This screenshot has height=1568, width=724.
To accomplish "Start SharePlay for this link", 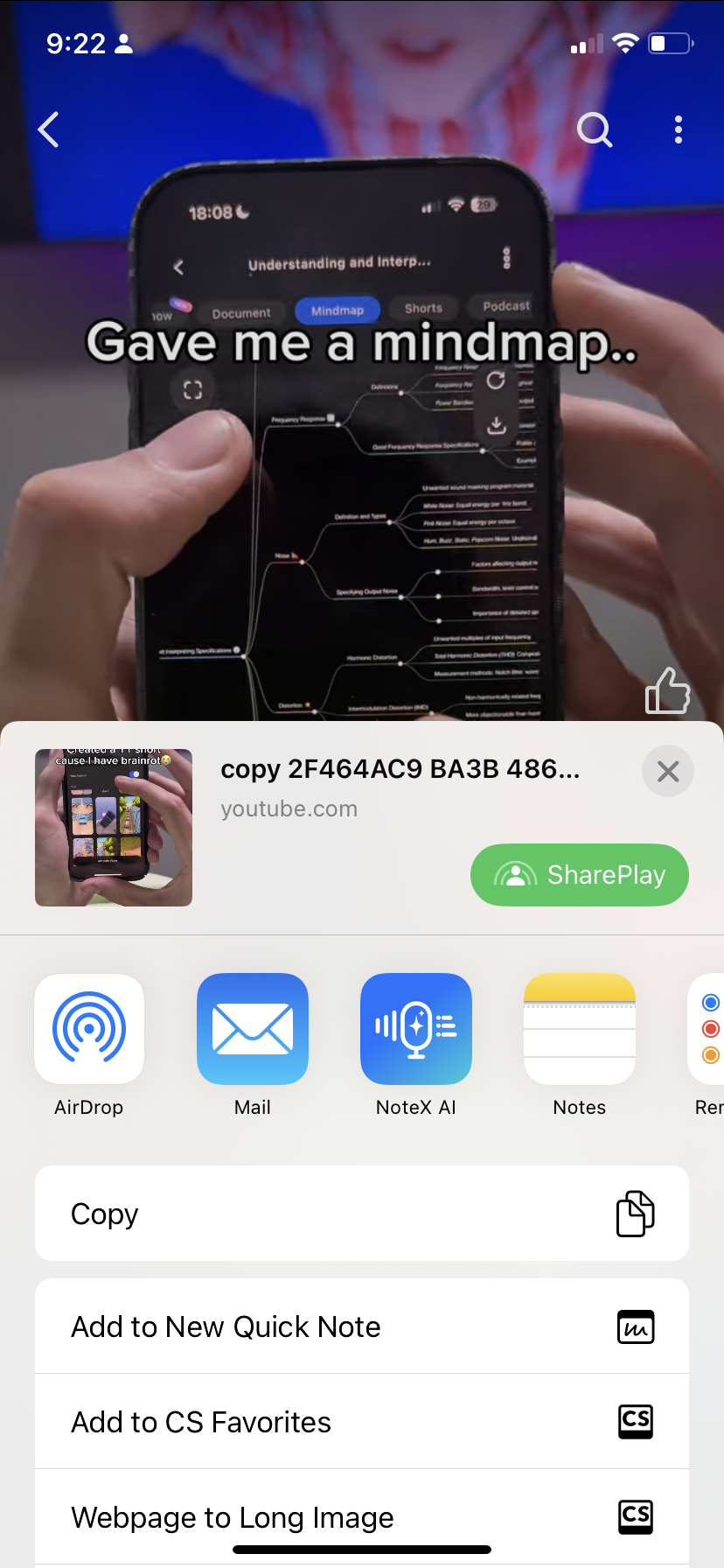I will click(x=580, y=875).
